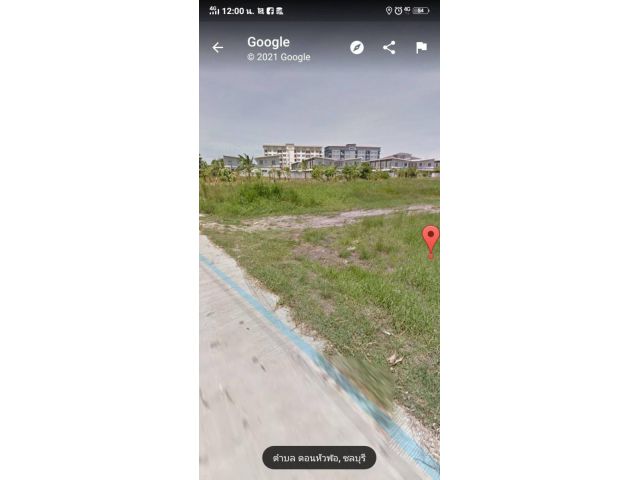
Task: Share this Street View location
Action: [389, 47]
